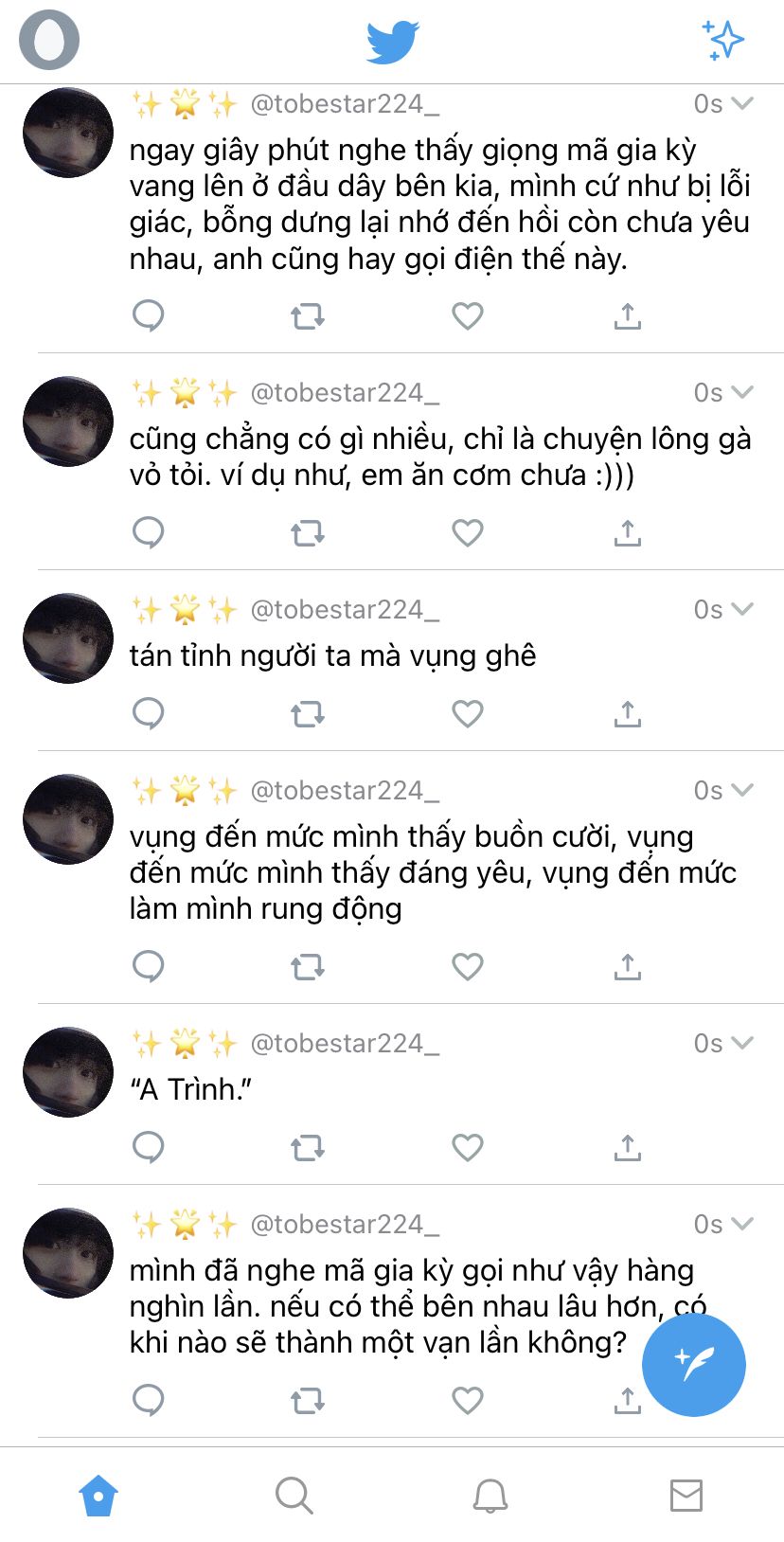Open the @tobestar224_ avatar on "tán tỉnh" tweet
This screenshot has width=784, height=1542.
(68, 637)
